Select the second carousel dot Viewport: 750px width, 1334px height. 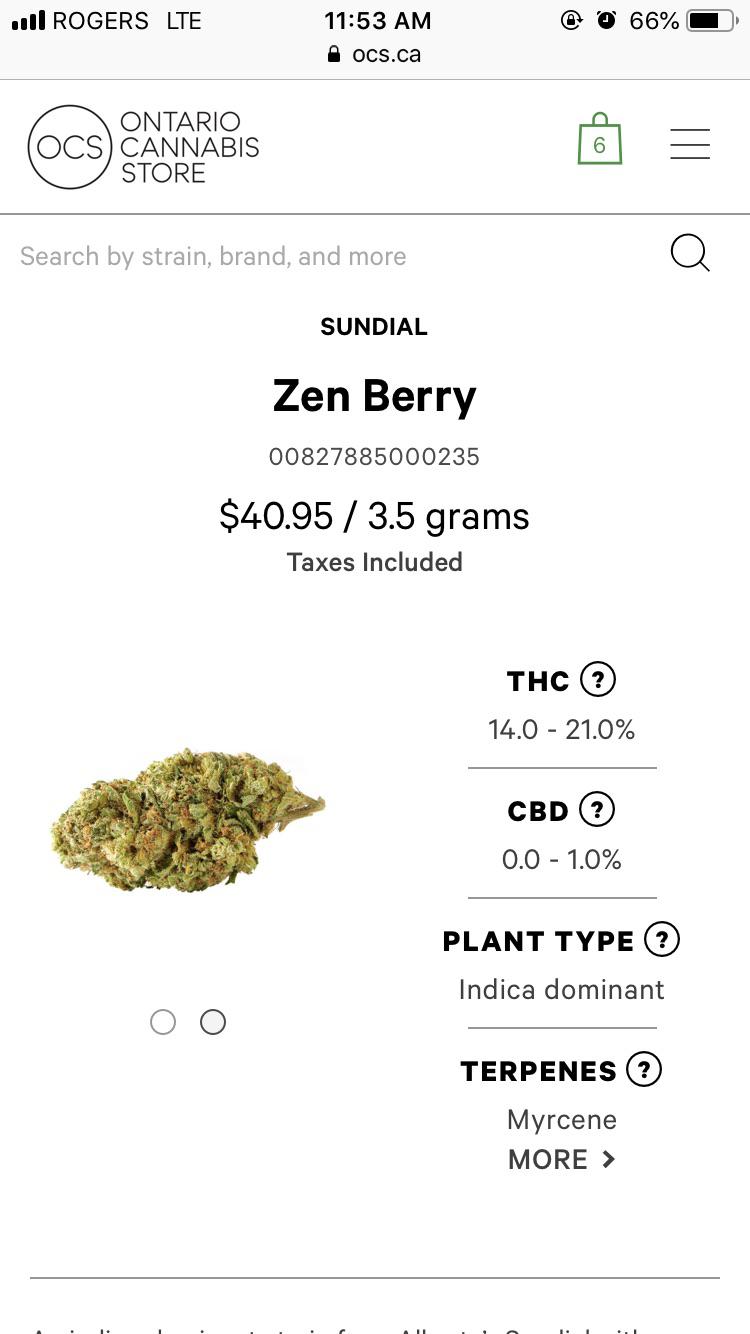pyautogui.click(x=212, y=1022)
